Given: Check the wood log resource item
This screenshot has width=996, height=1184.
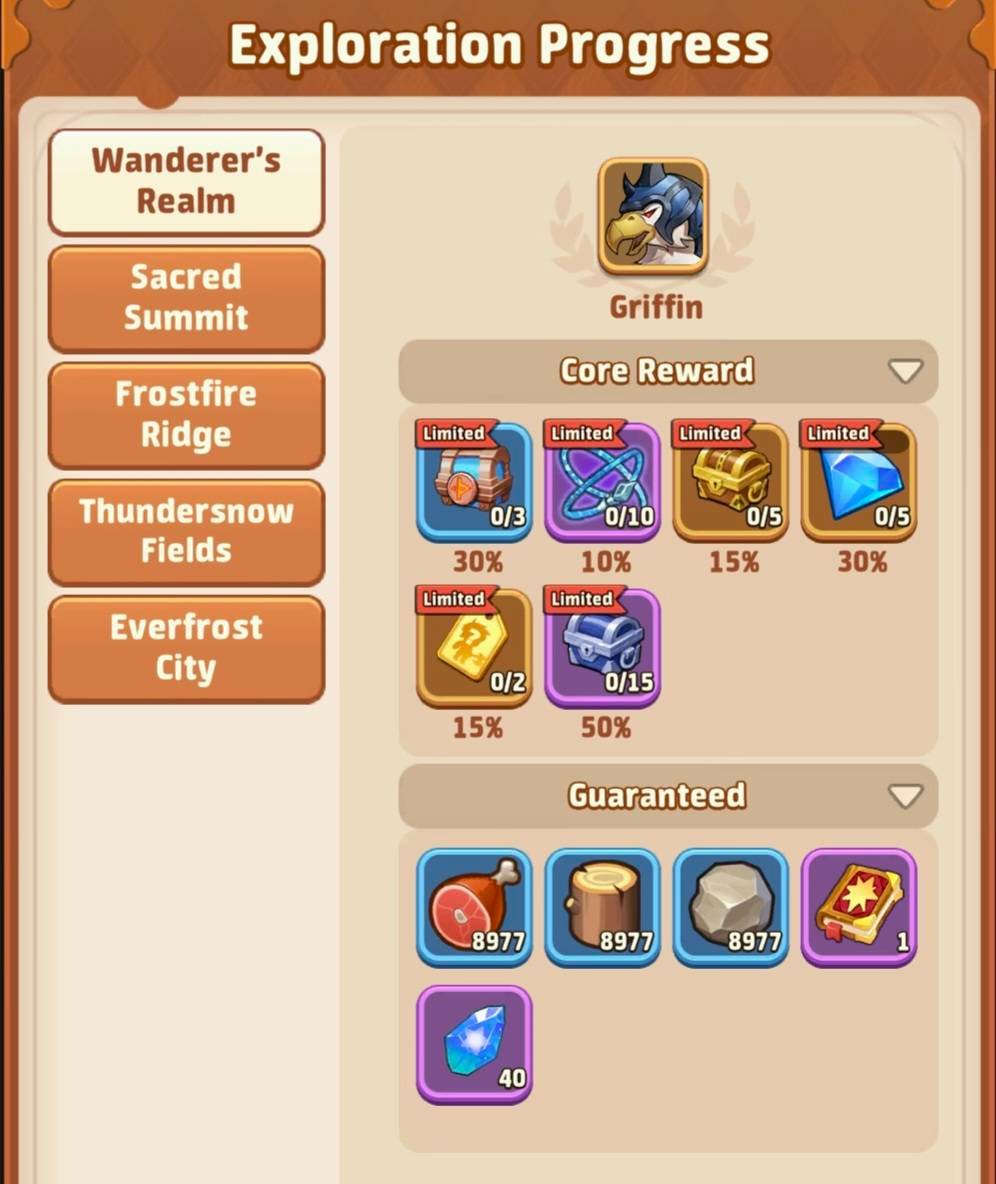Looking at the screenshot, I should tap(602, 907).
